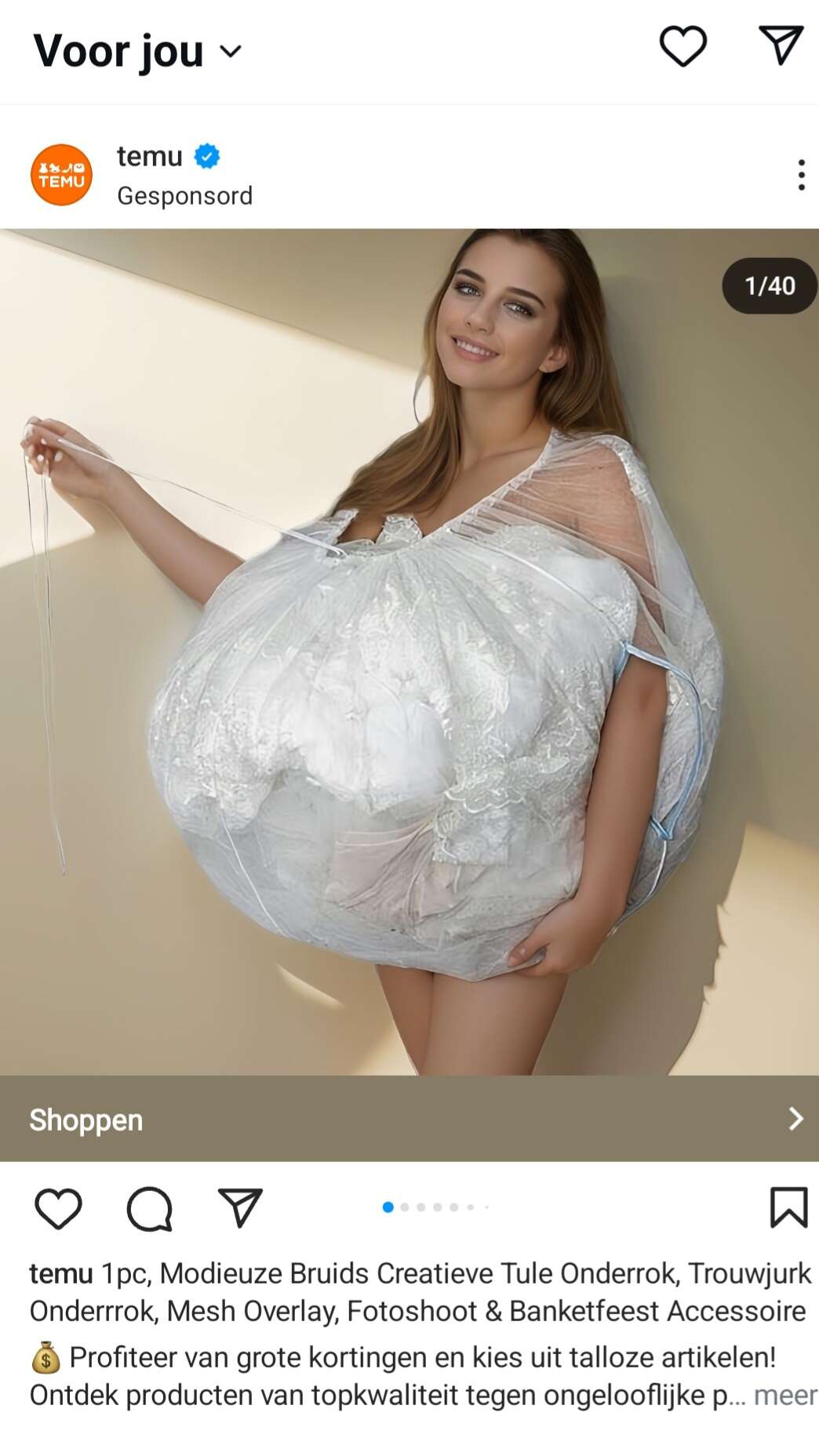Screen dimensions: 819x1456
Task: Like the temu post
Action: pos(59,1207)
